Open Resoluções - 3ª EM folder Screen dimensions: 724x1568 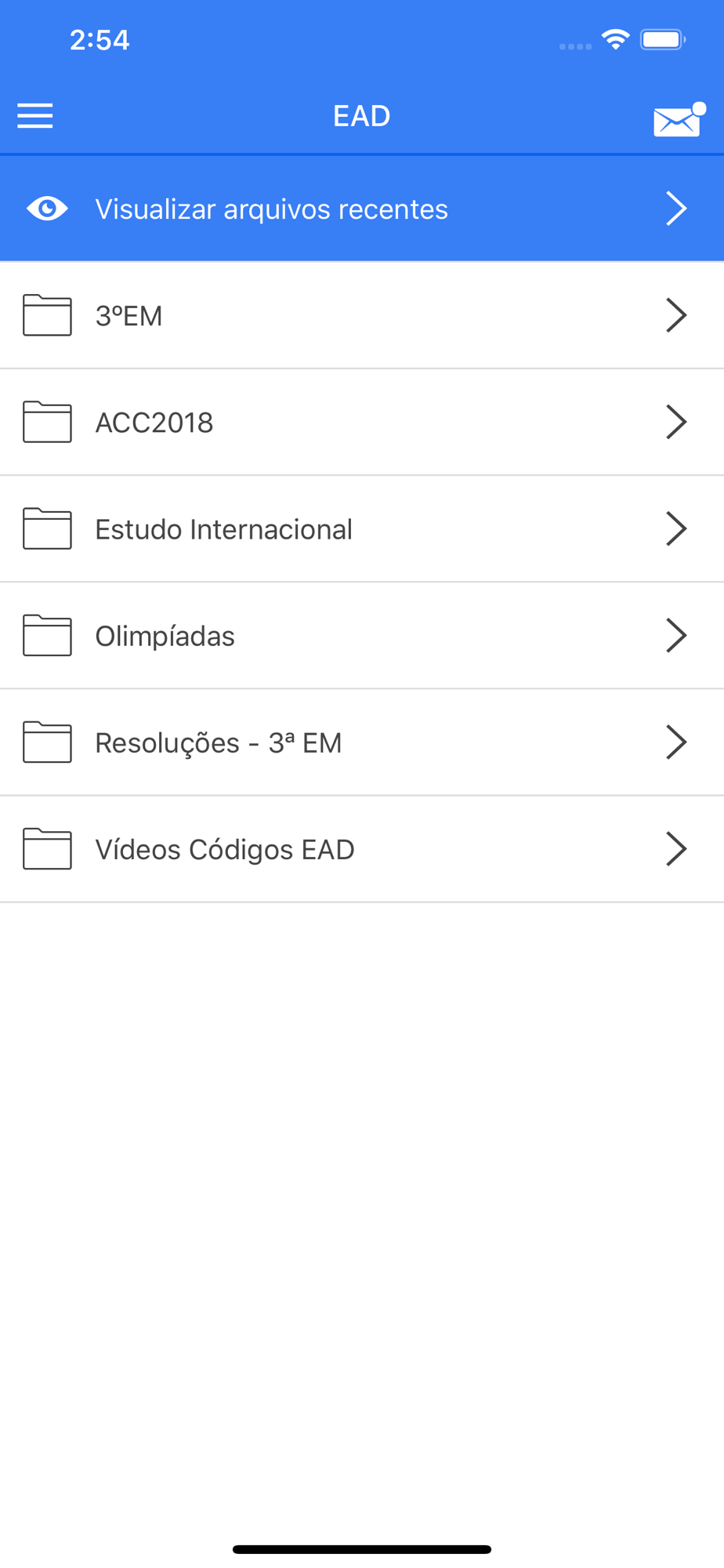click(x=362, y=742)
